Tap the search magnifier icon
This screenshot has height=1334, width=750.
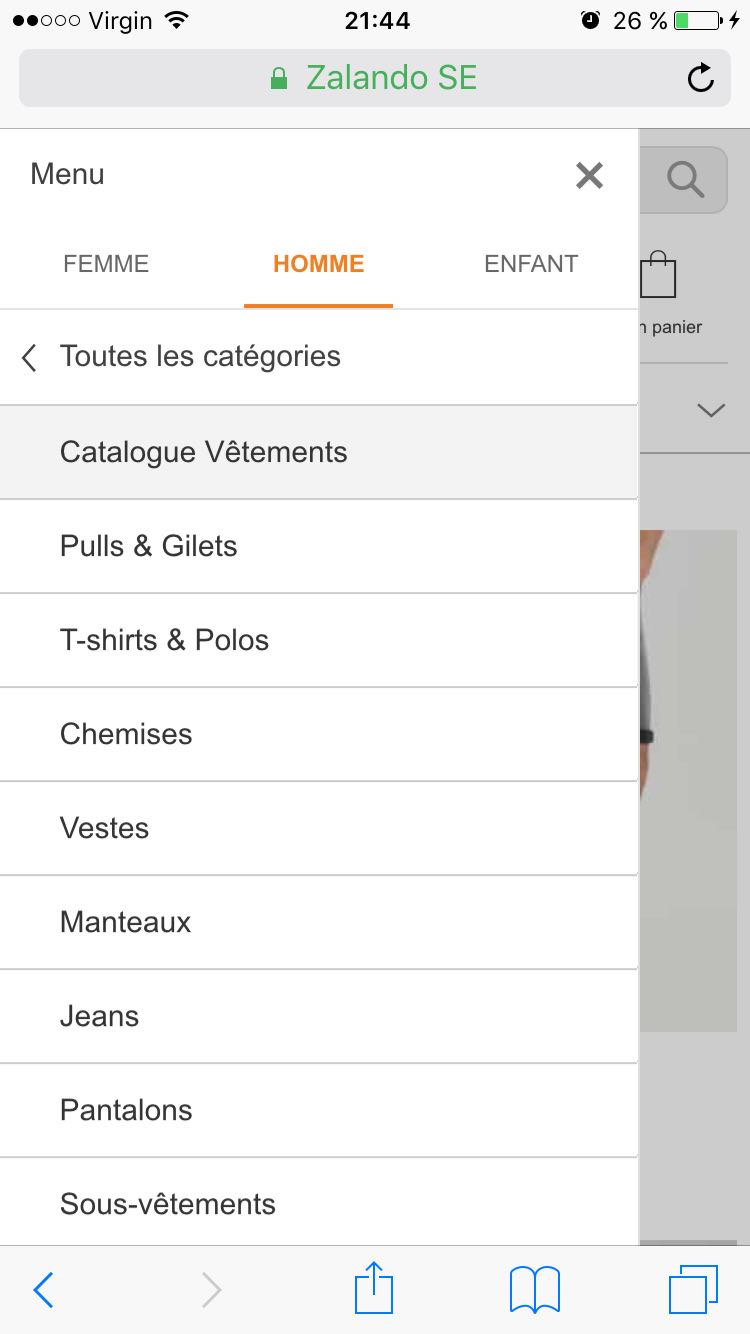[686, 180]
